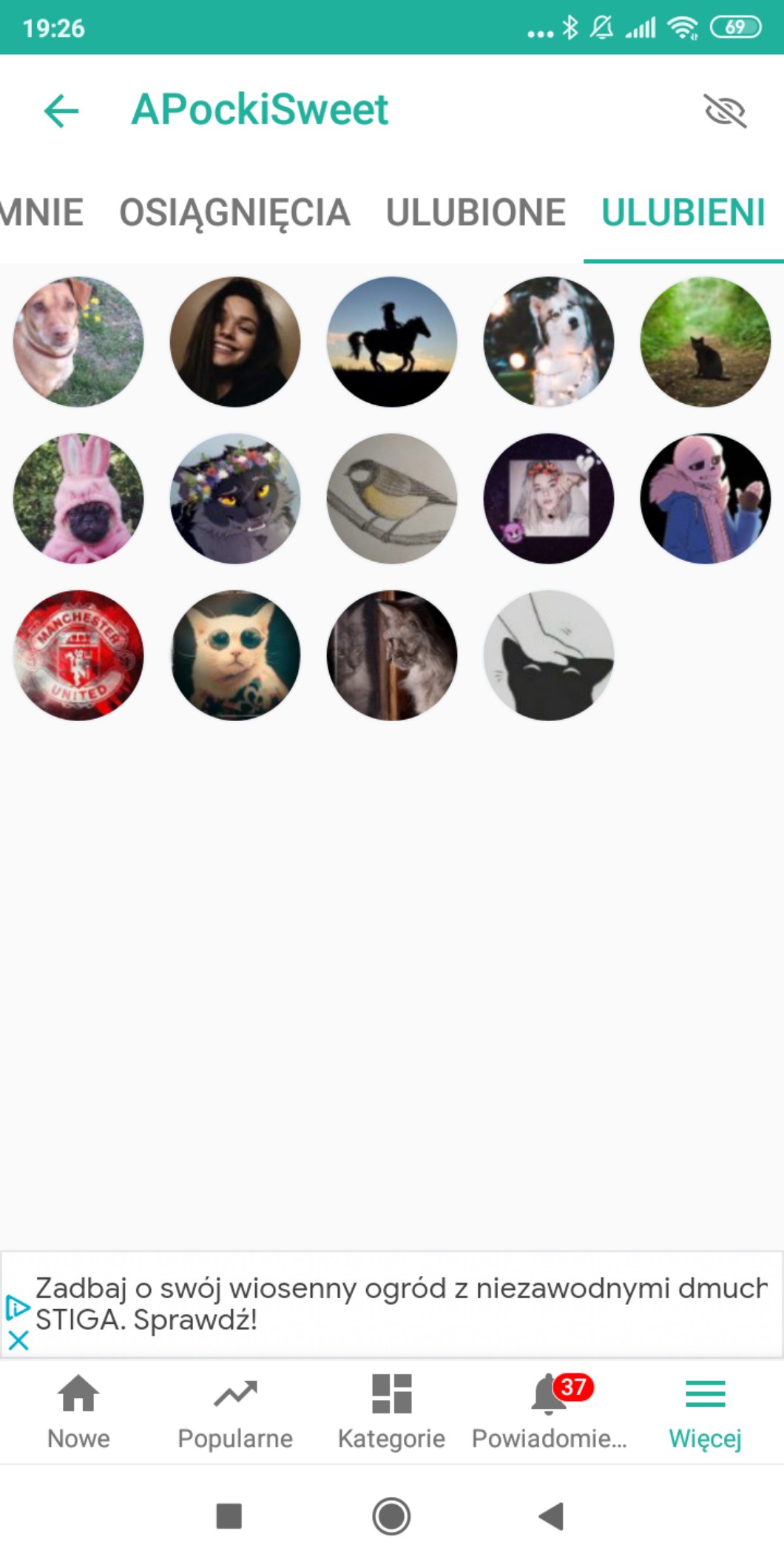Open the STIGA garden ad banner
This screenshot has width=784, height=1568.
399,1304
